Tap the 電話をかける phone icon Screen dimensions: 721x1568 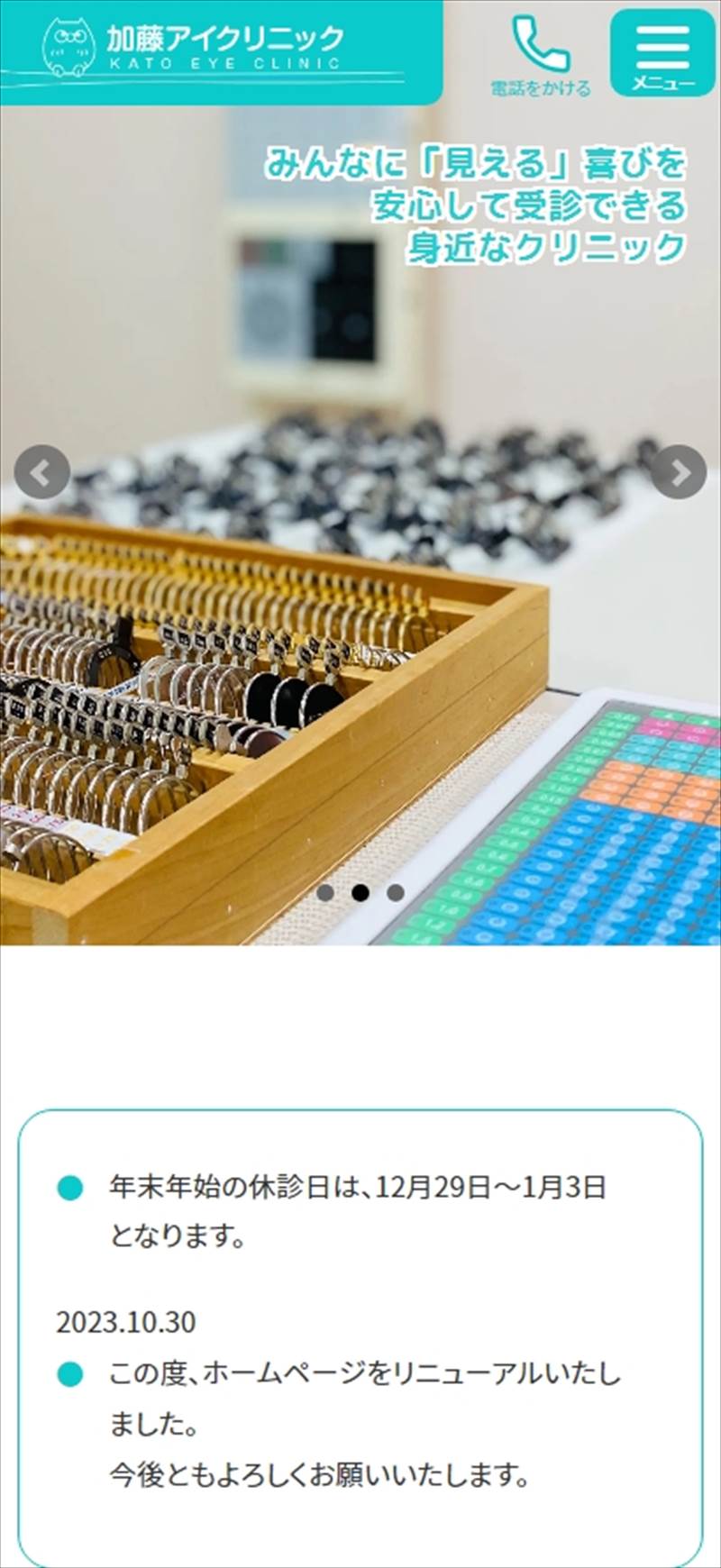coord(541,54)
